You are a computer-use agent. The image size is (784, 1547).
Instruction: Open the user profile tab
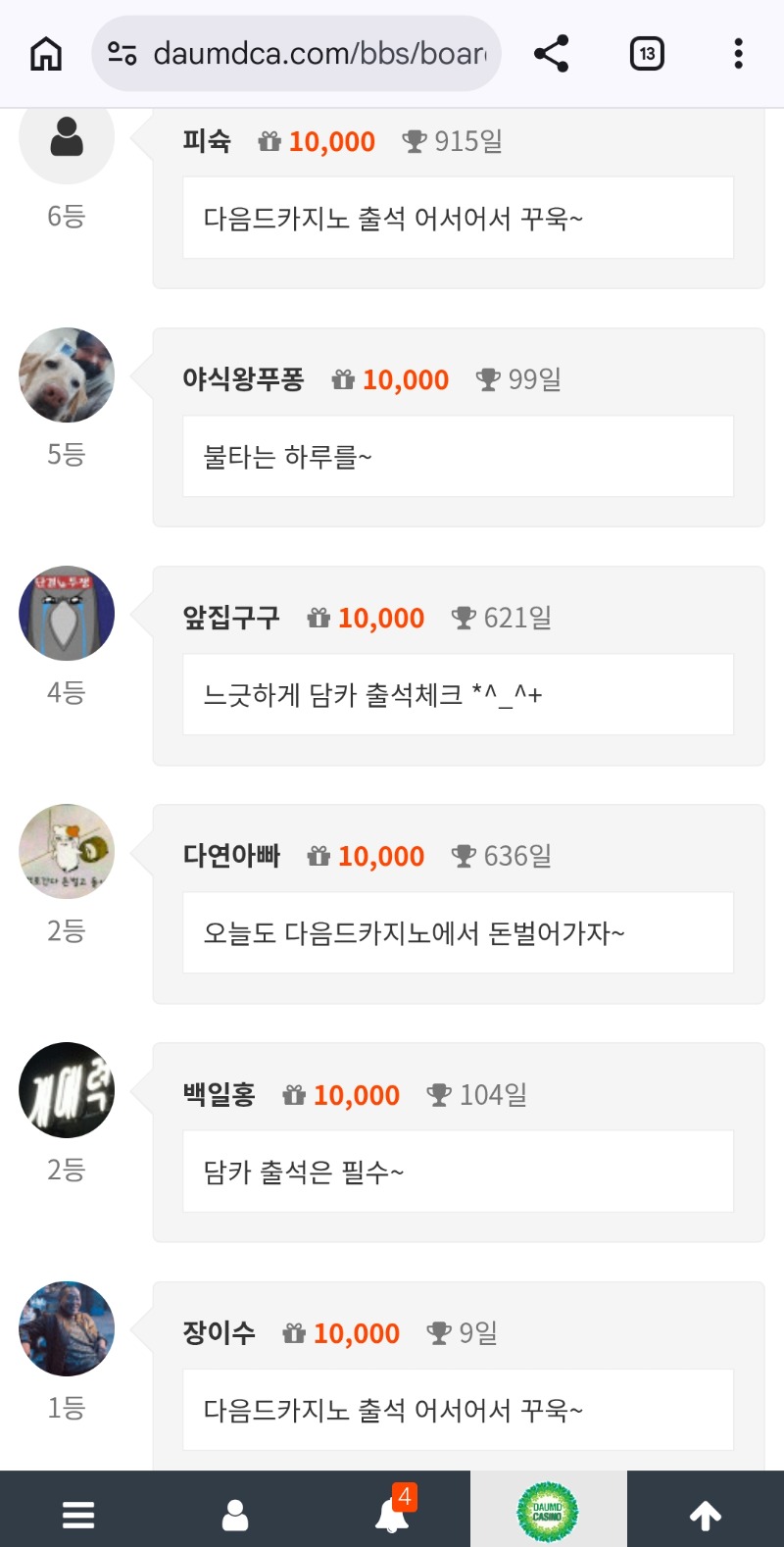(235, 1515)
